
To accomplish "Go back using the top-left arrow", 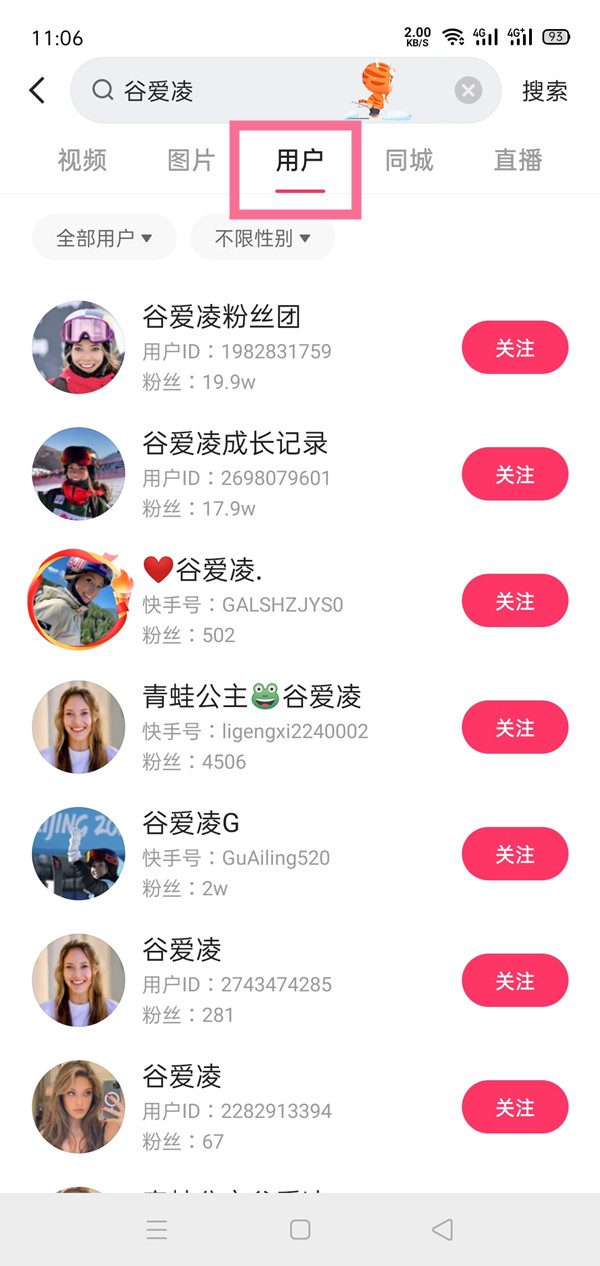I will coord(37,91).
